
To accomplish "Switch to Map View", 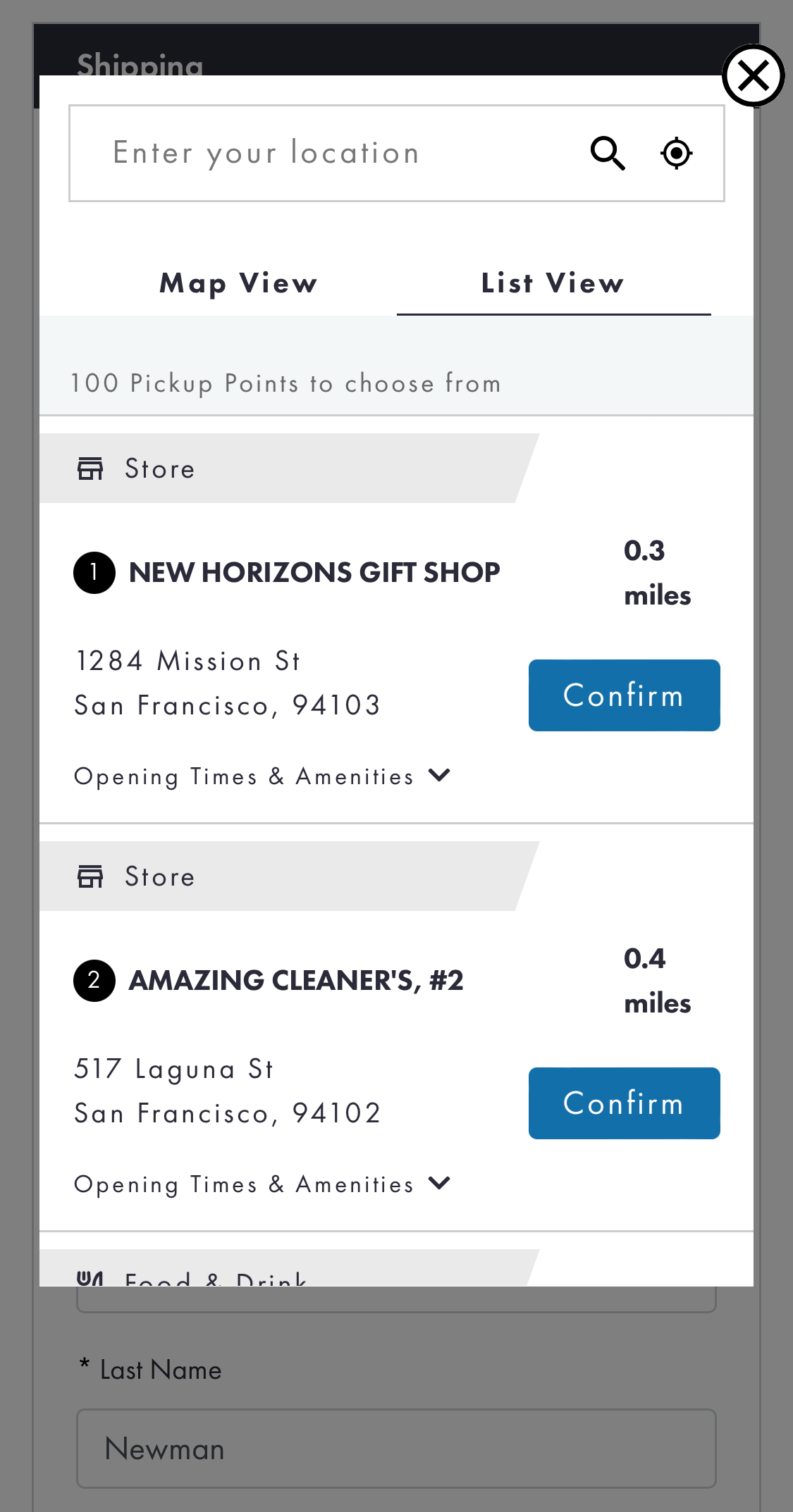I will point(238,283).
